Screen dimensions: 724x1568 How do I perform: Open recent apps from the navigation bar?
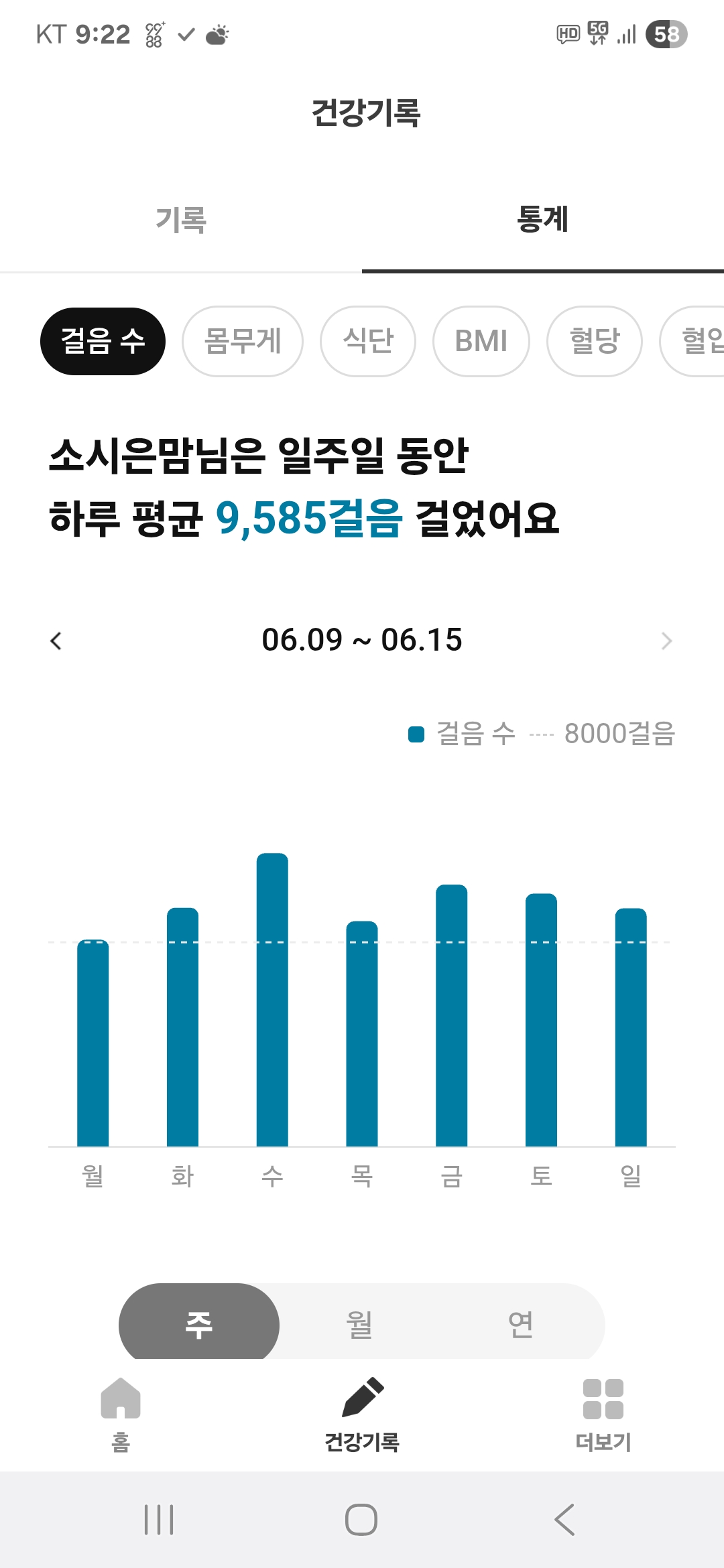[x=159, y=1520]
